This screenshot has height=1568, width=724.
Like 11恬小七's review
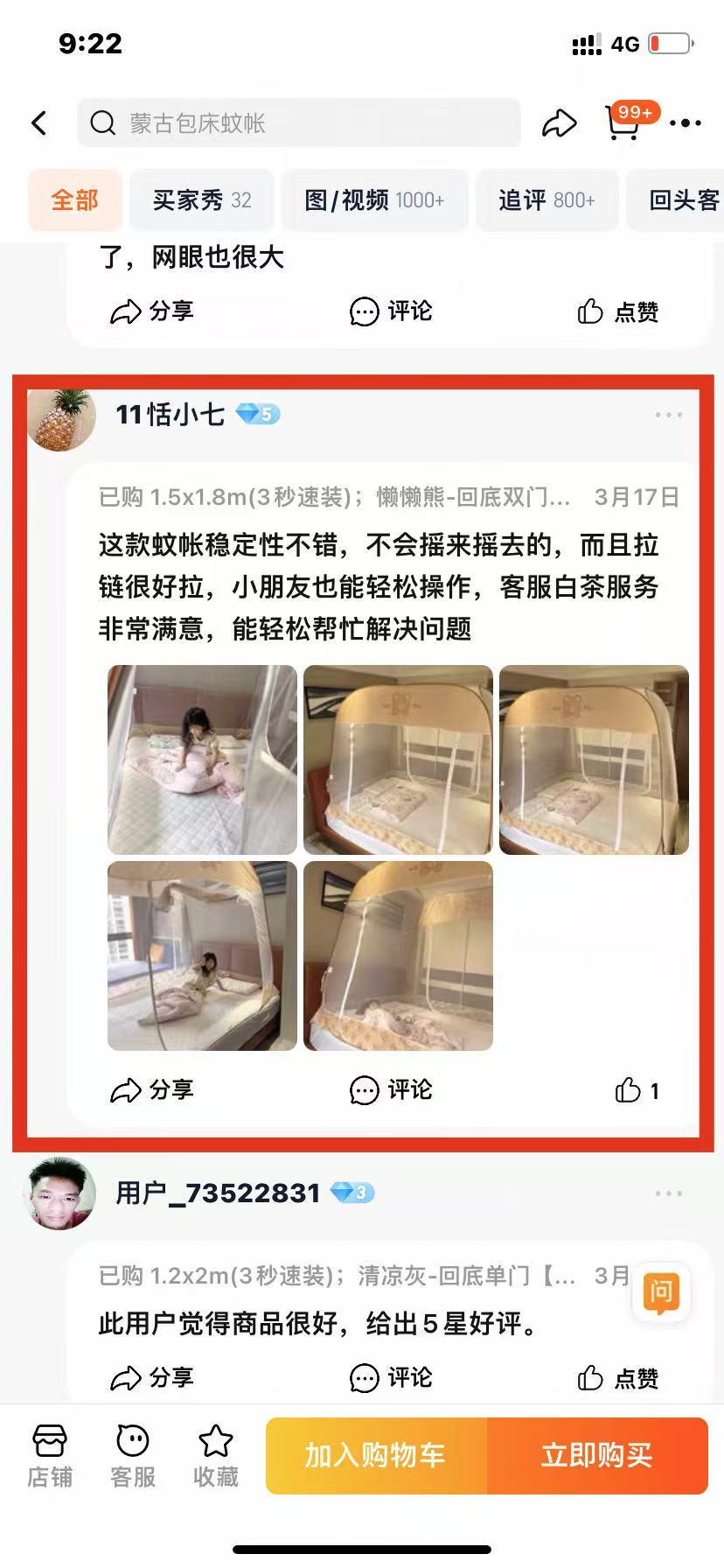pos(637,1090)
